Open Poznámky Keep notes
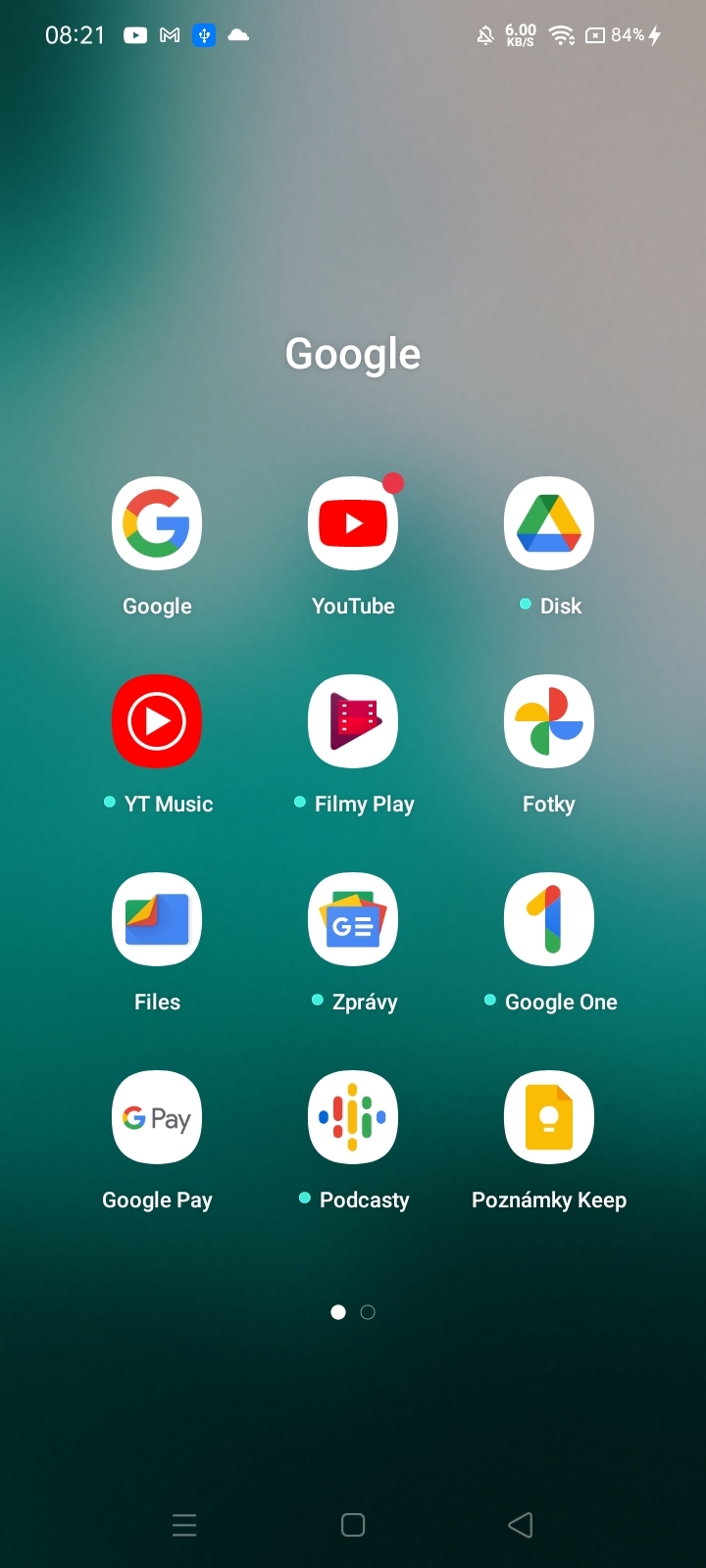This screenshot has width=706, height=1568. click(x=549, y=1117)
